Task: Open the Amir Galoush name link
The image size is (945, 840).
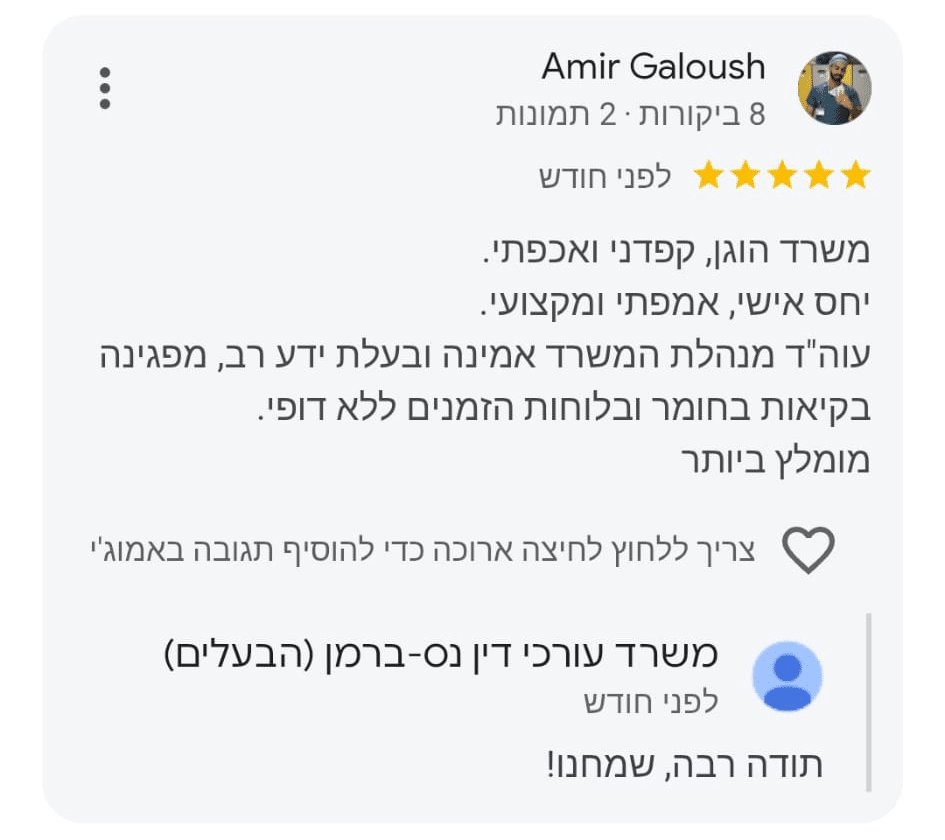Action: pyautogui.click(x=653, y=68)
